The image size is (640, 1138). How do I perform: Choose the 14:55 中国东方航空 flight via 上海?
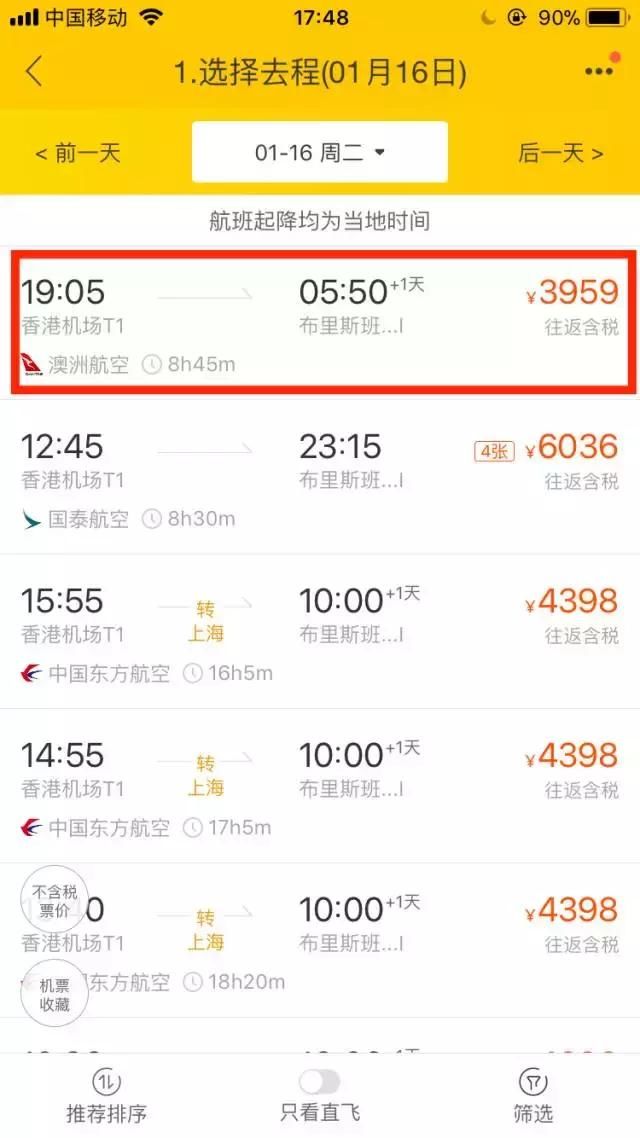(320, 786)
